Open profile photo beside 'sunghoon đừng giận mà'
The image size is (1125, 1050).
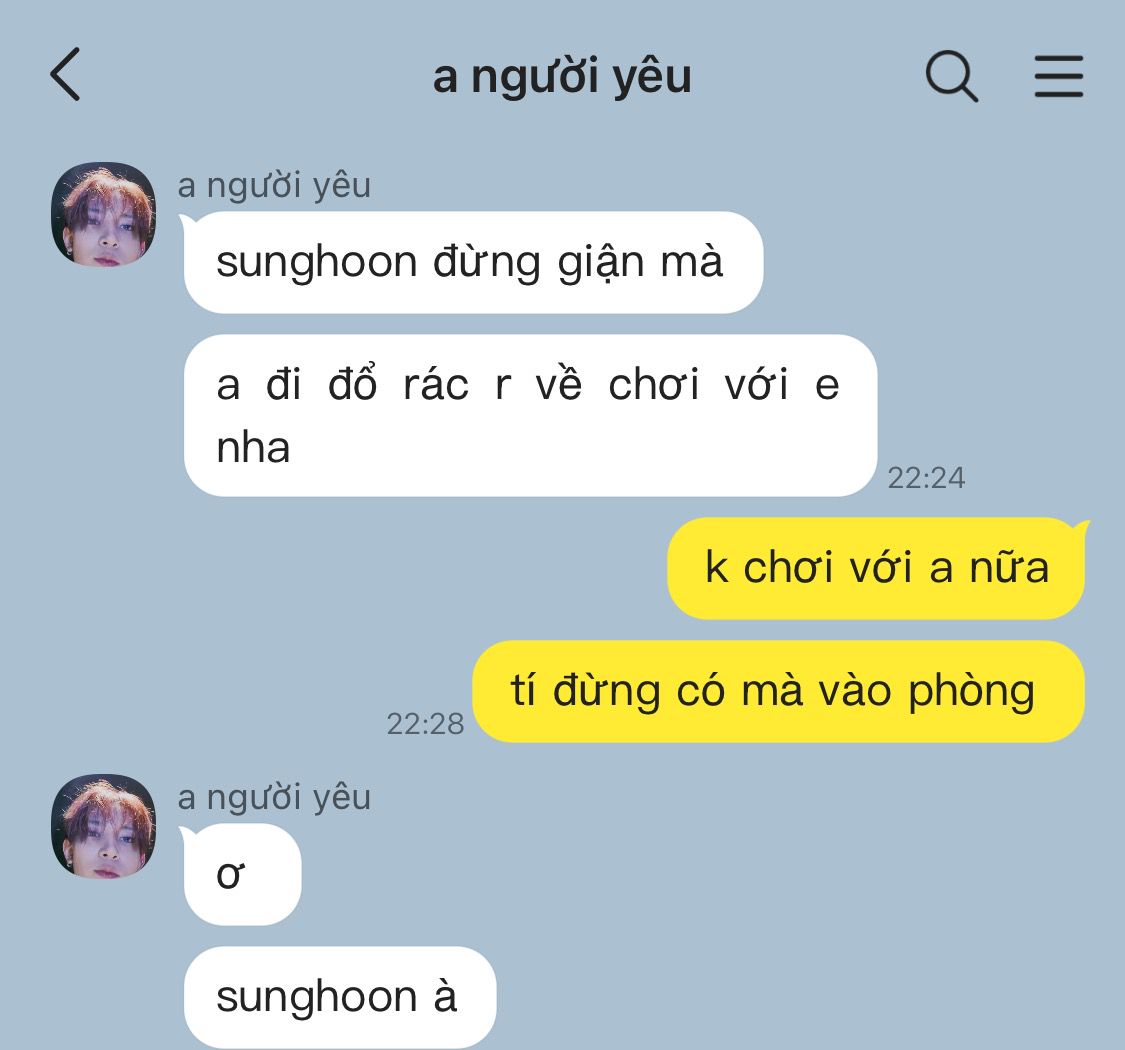(x=103, y=214)
